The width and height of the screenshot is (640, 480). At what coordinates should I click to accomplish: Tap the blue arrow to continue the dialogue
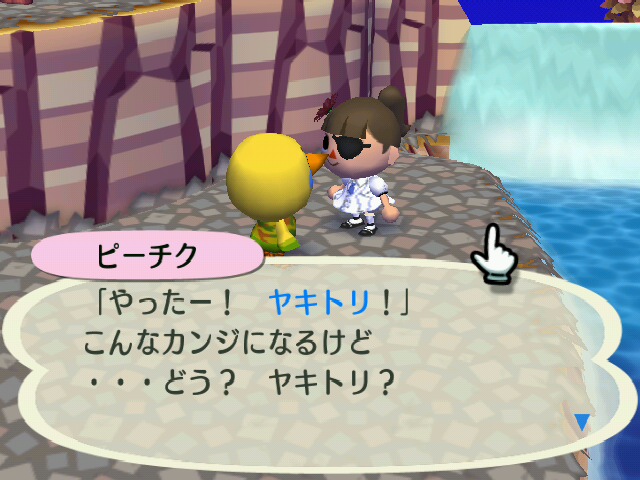pyautogui.click(x=582, y=421)
